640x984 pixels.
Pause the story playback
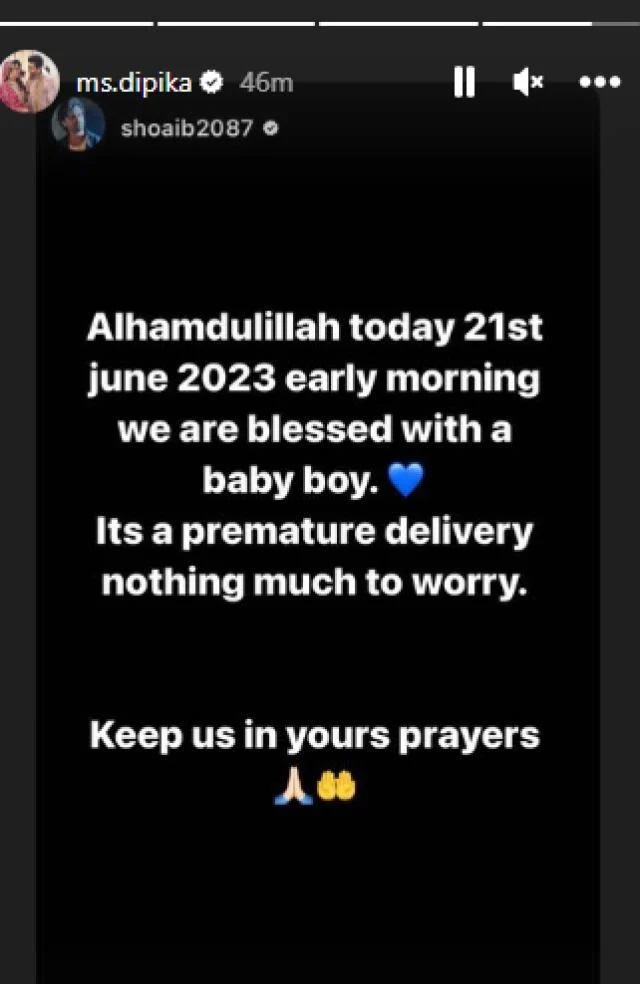pos(464,83)
